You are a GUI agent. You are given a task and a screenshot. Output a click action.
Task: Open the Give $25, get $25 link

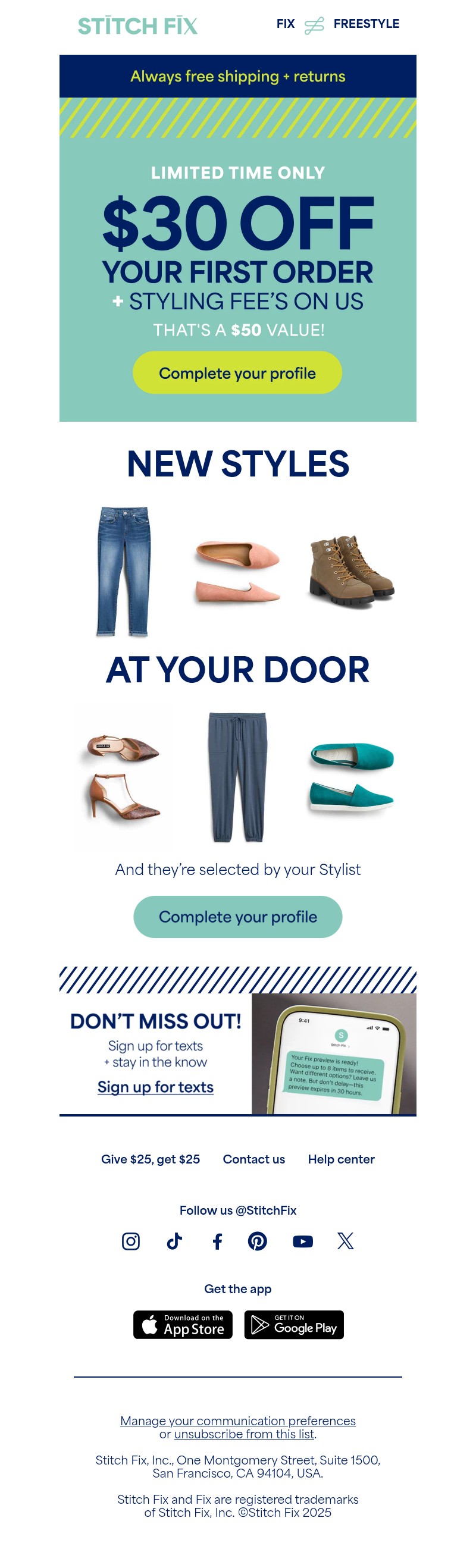coord(151,1159)
